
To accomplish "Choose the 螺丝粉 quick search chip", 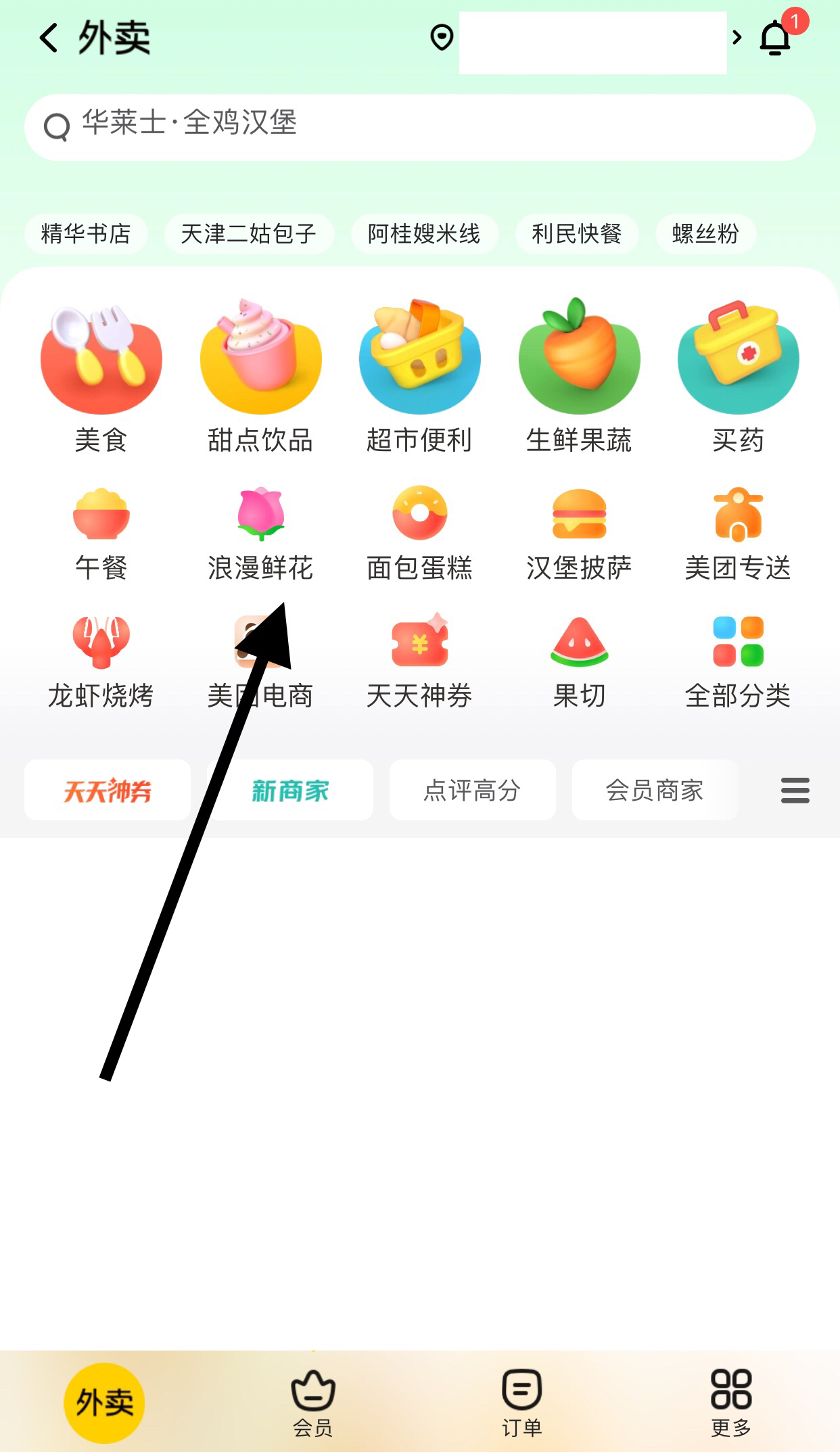I will pyautogui.click(x=705, y=234).
